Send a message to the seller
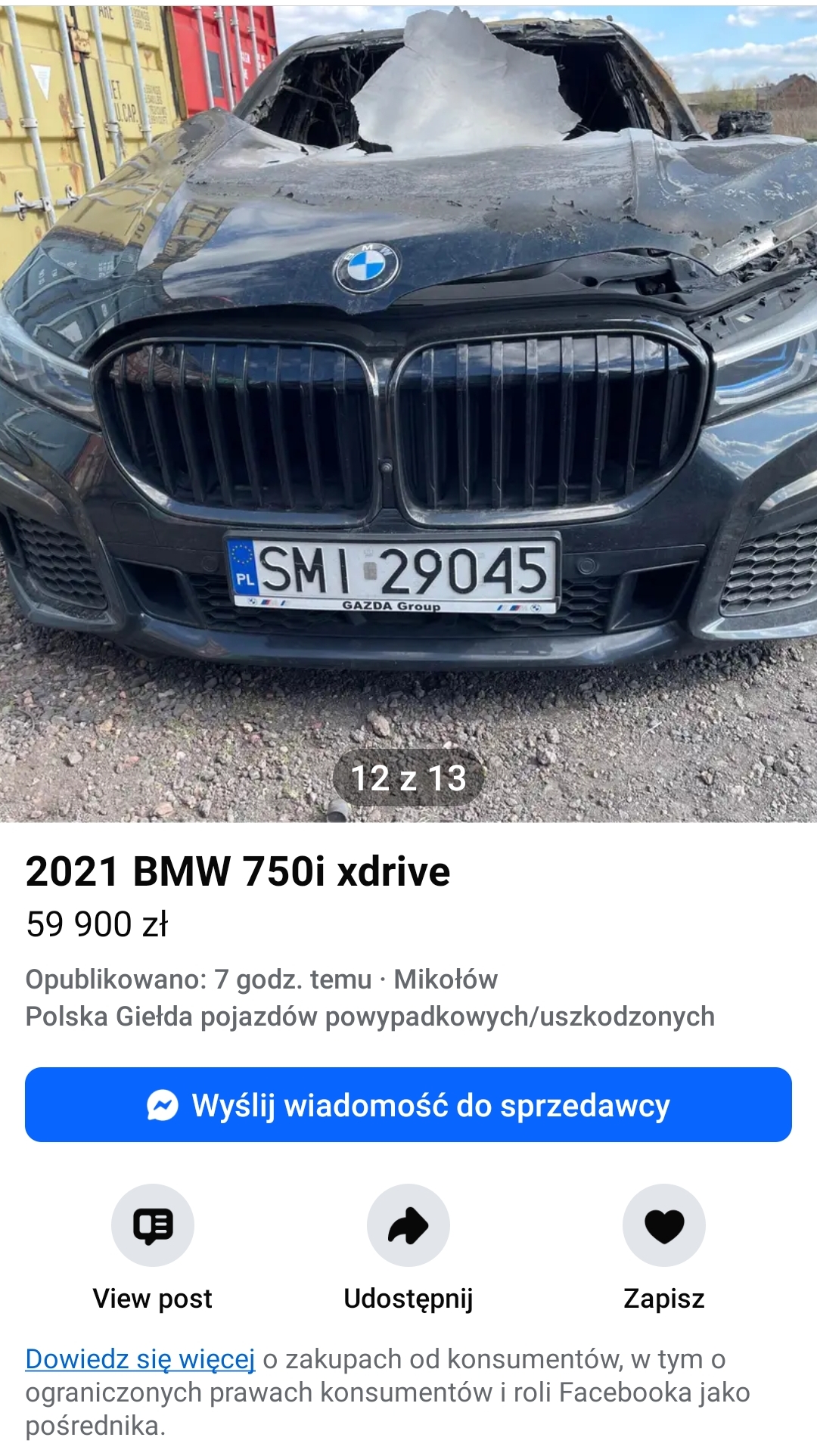The image size is (817, 1456). 408,1104
